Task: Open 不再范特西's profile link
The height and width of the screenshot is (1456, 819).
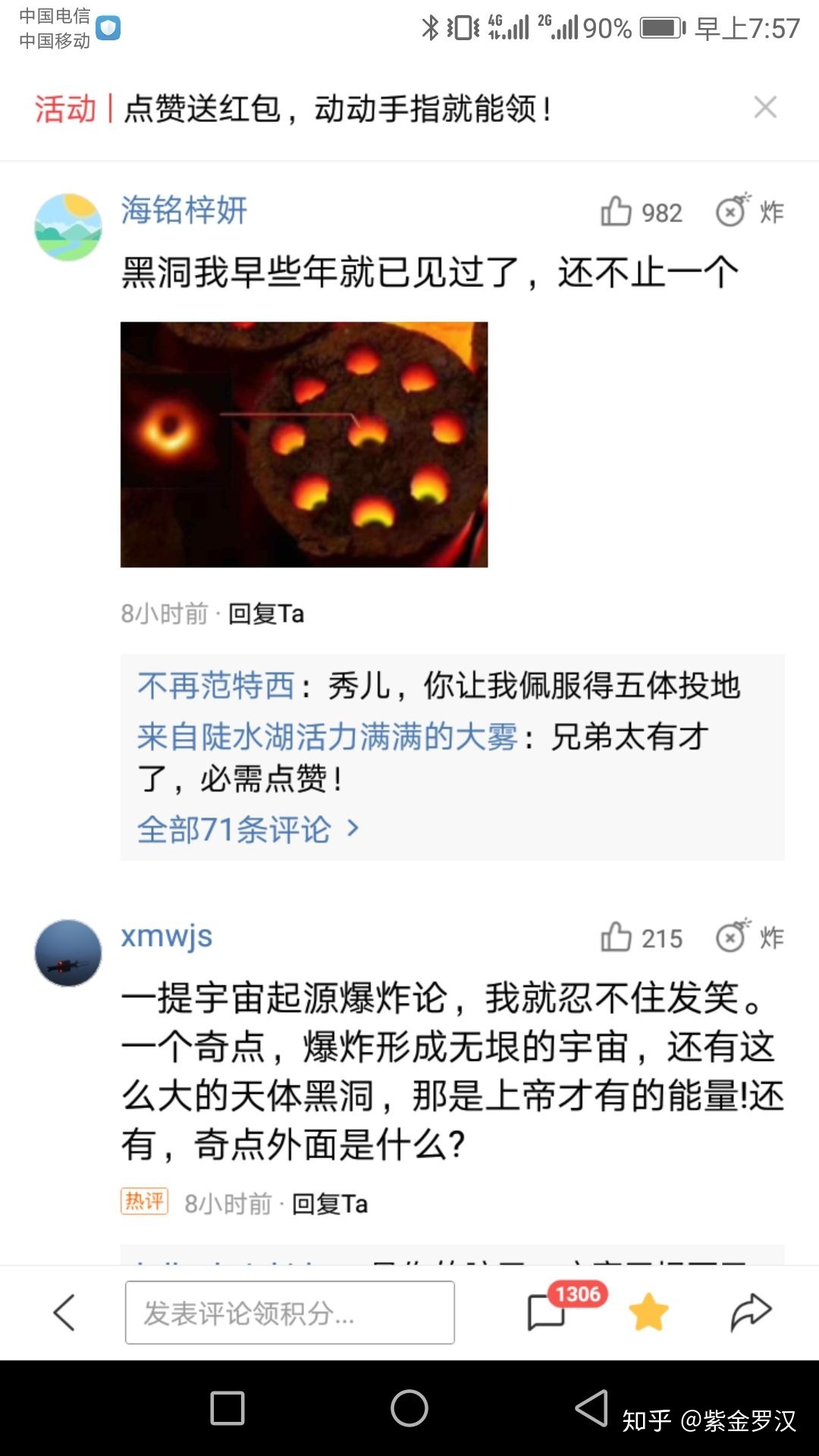Action: coord(215,686)
